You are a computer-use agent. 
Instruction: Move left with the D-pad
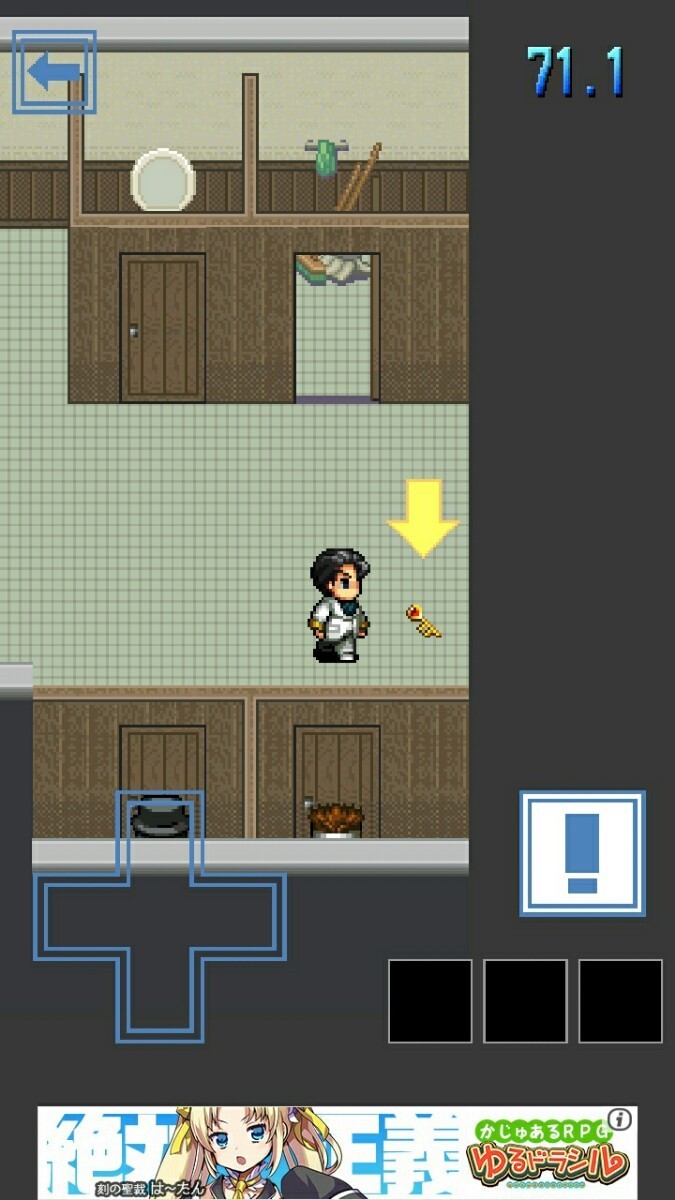click(x=78, y=917)
